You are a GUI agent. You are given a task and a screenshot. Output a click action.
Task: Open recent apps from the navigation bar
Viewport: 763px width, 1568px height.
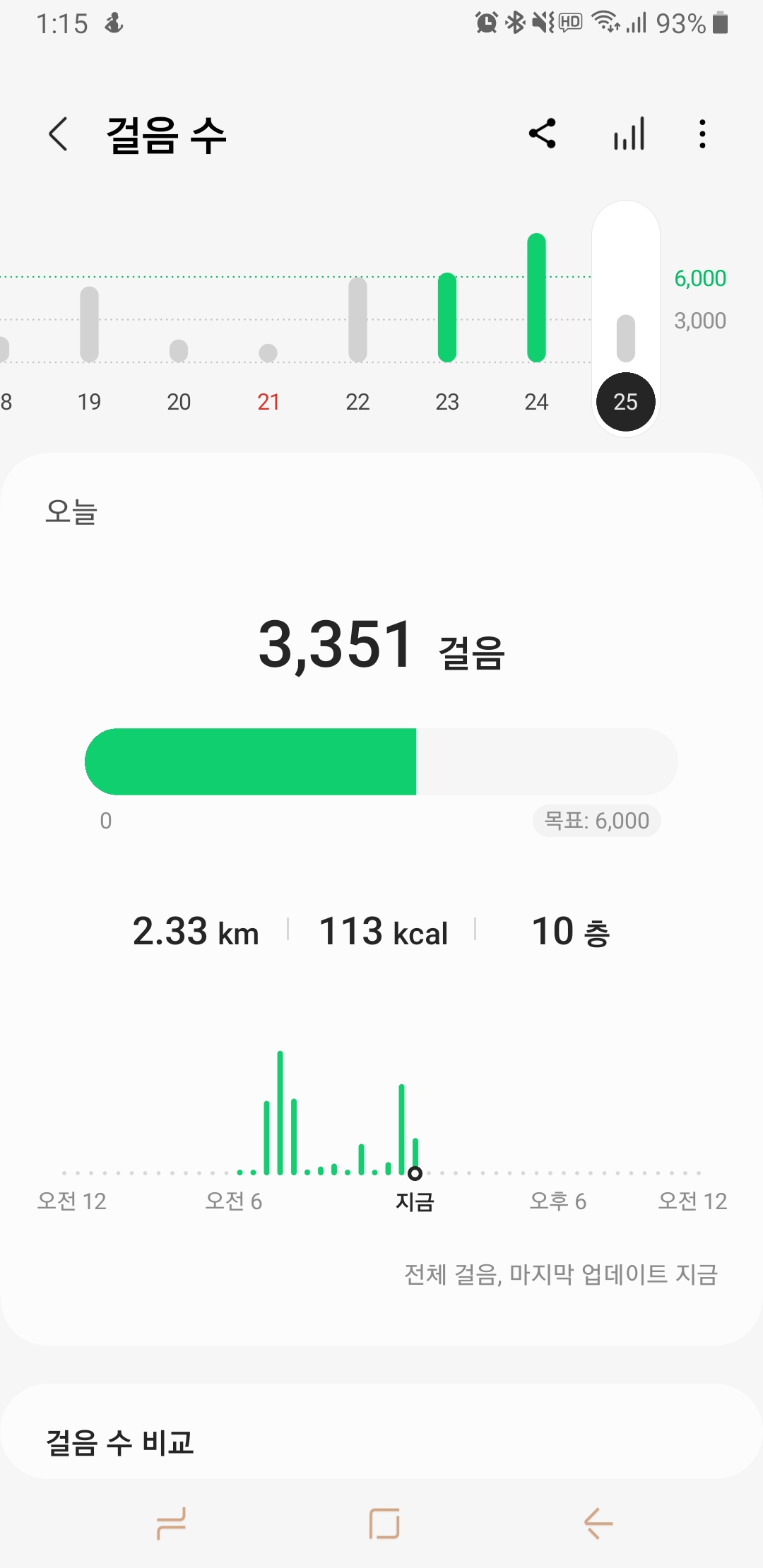point(171,1523)
